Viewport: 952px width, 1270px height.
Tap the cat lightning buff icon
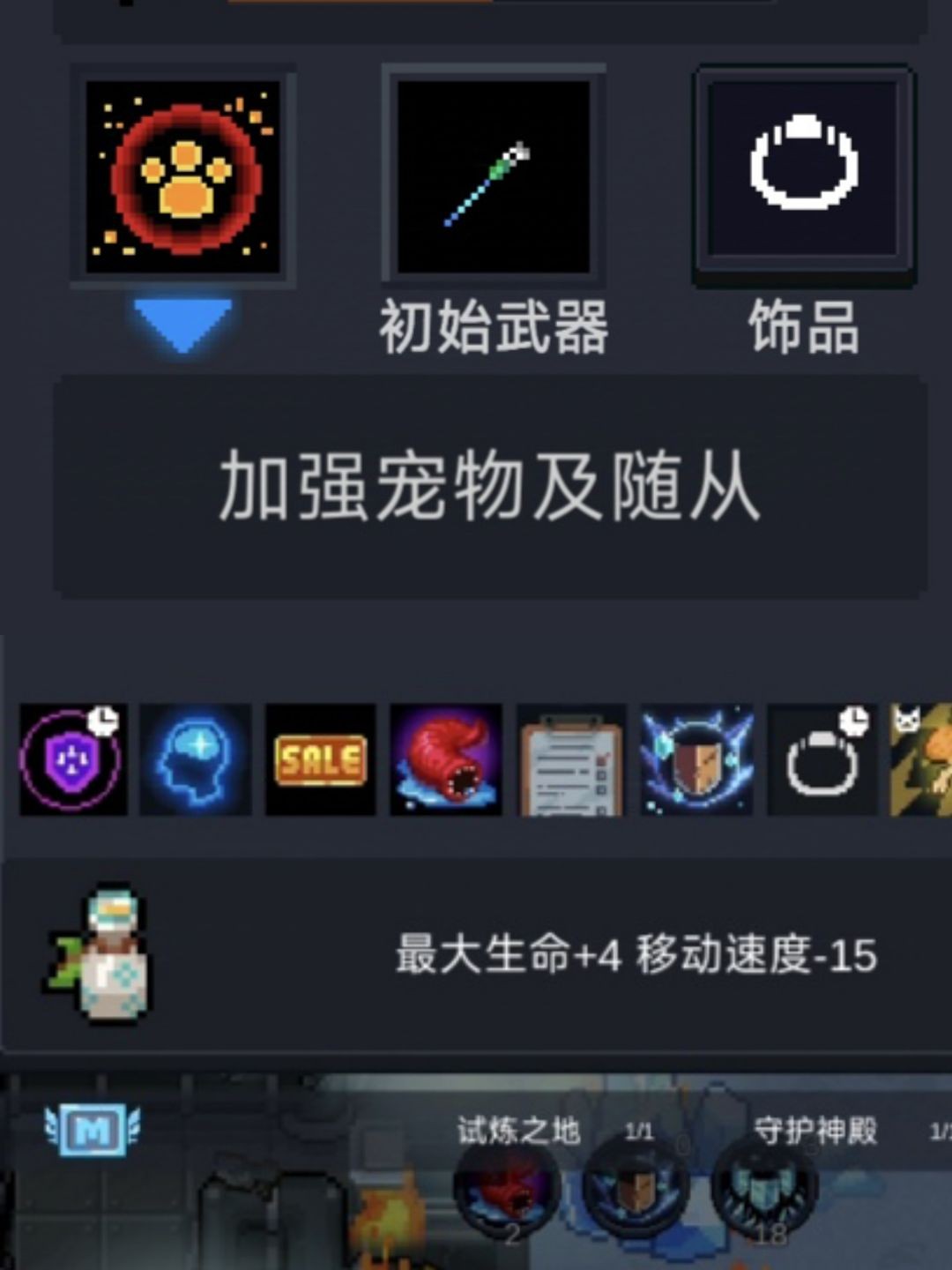922,759
